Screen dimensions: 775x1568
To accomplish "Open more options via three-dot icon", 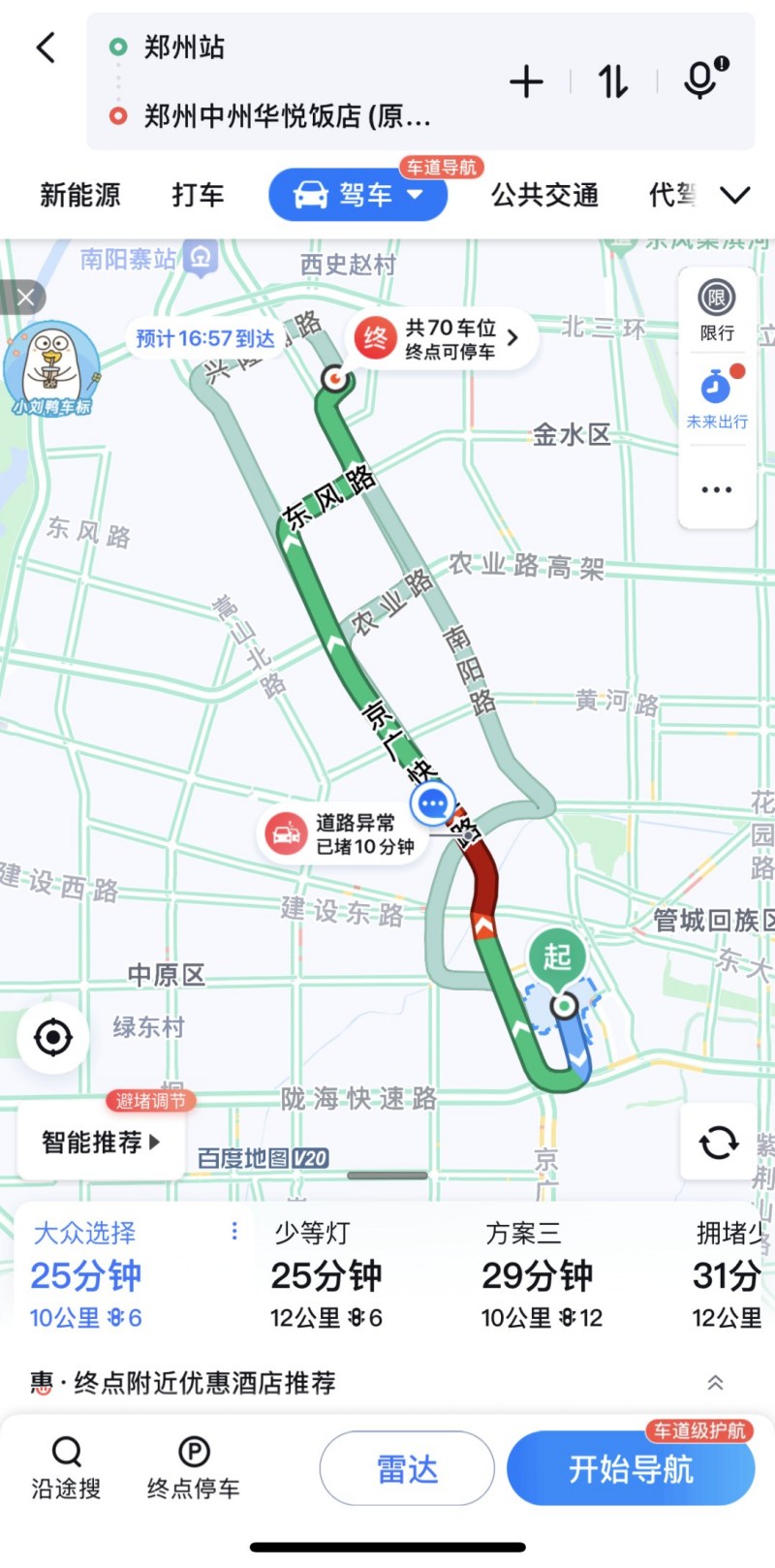I will click(716, 489).
